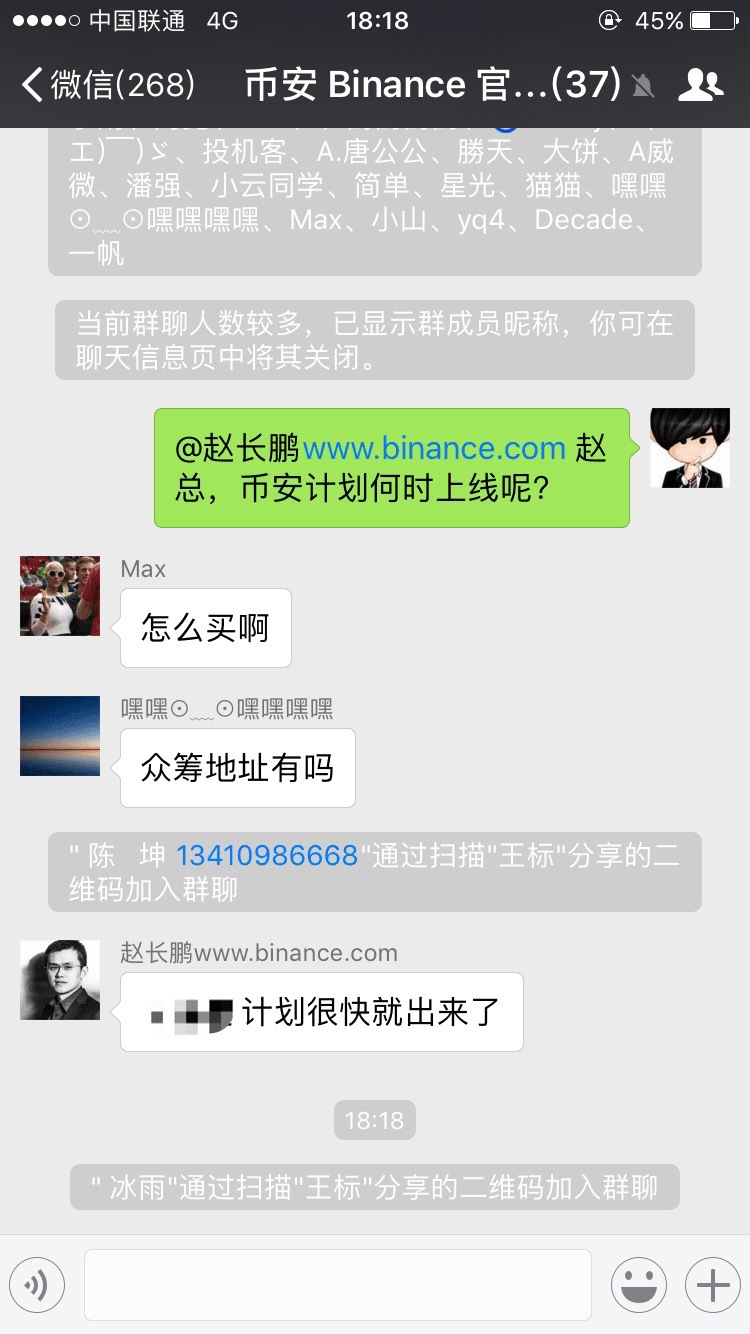Focus the message text field
Viewport: 750px width, 1334px height.
[x=337, y=1284]
